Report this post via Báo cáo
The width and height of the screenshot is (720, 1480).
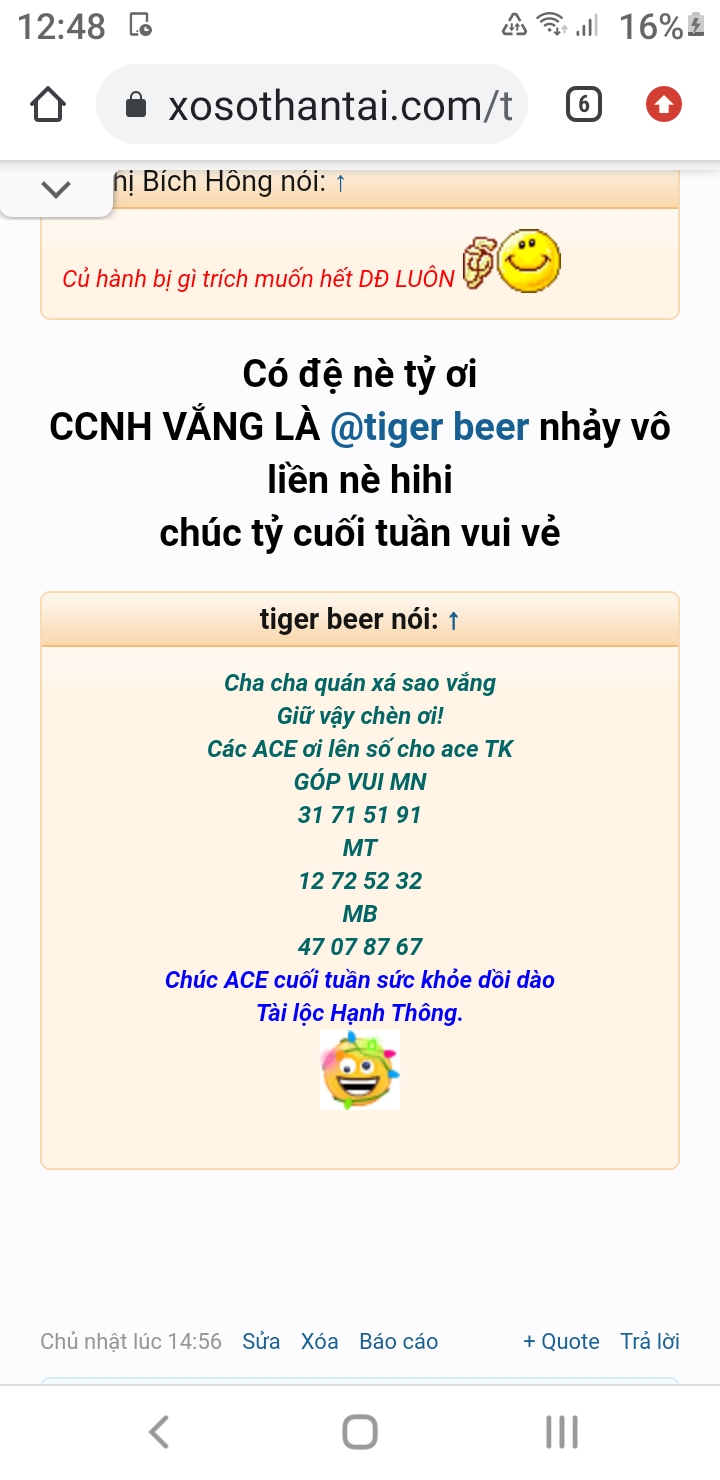[x=398, y=1341]
